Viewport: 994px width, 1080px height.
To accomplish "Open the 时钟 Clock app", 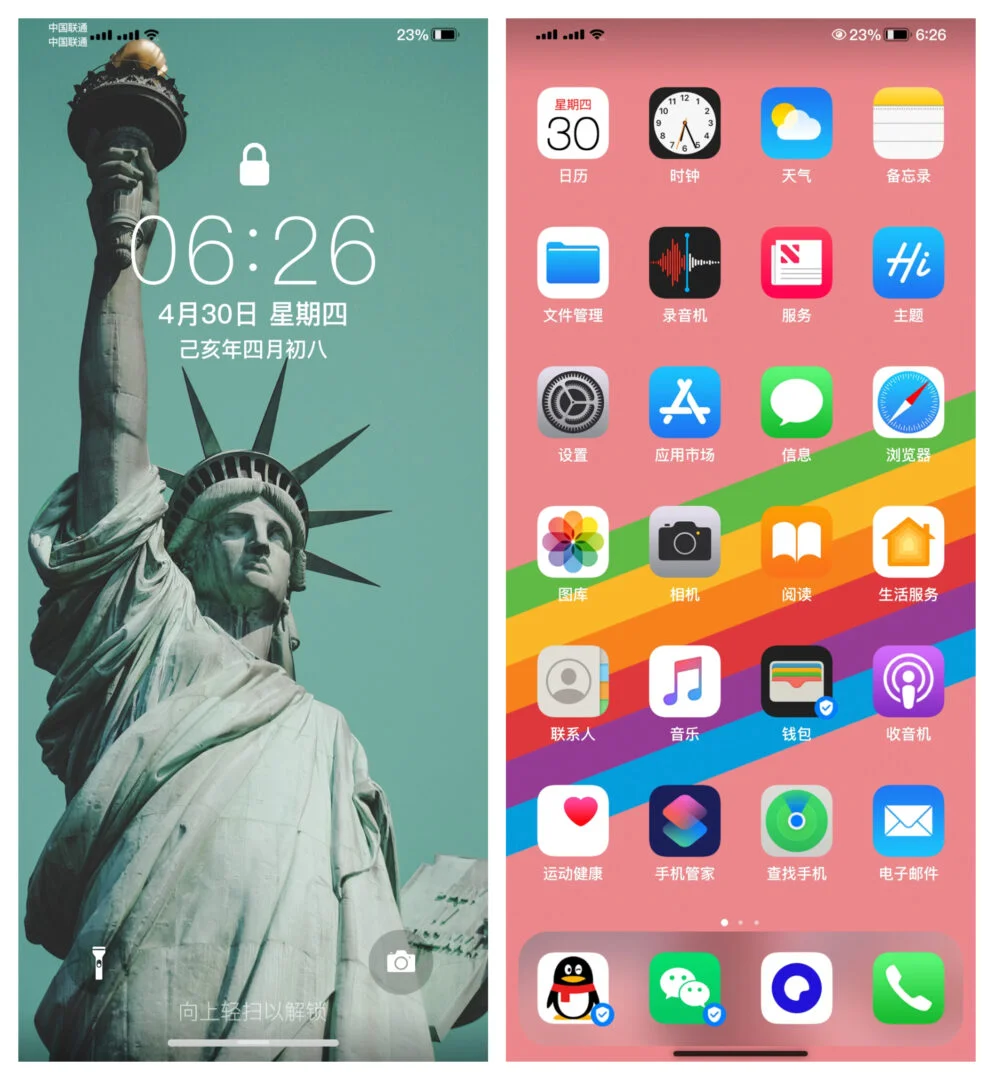I will (684, 123).
